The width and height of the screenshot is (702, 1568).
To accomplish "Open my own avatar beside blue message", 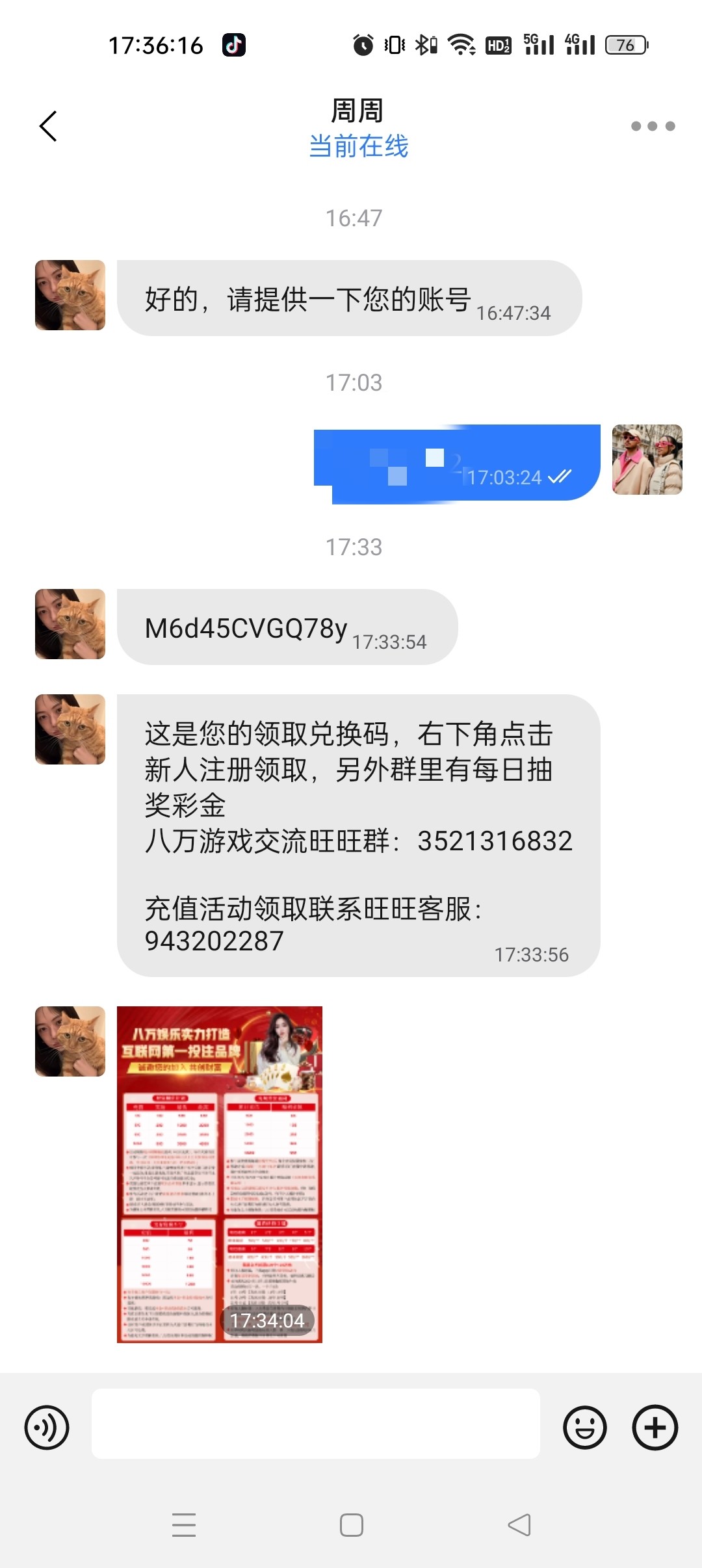I will [647, 460].
